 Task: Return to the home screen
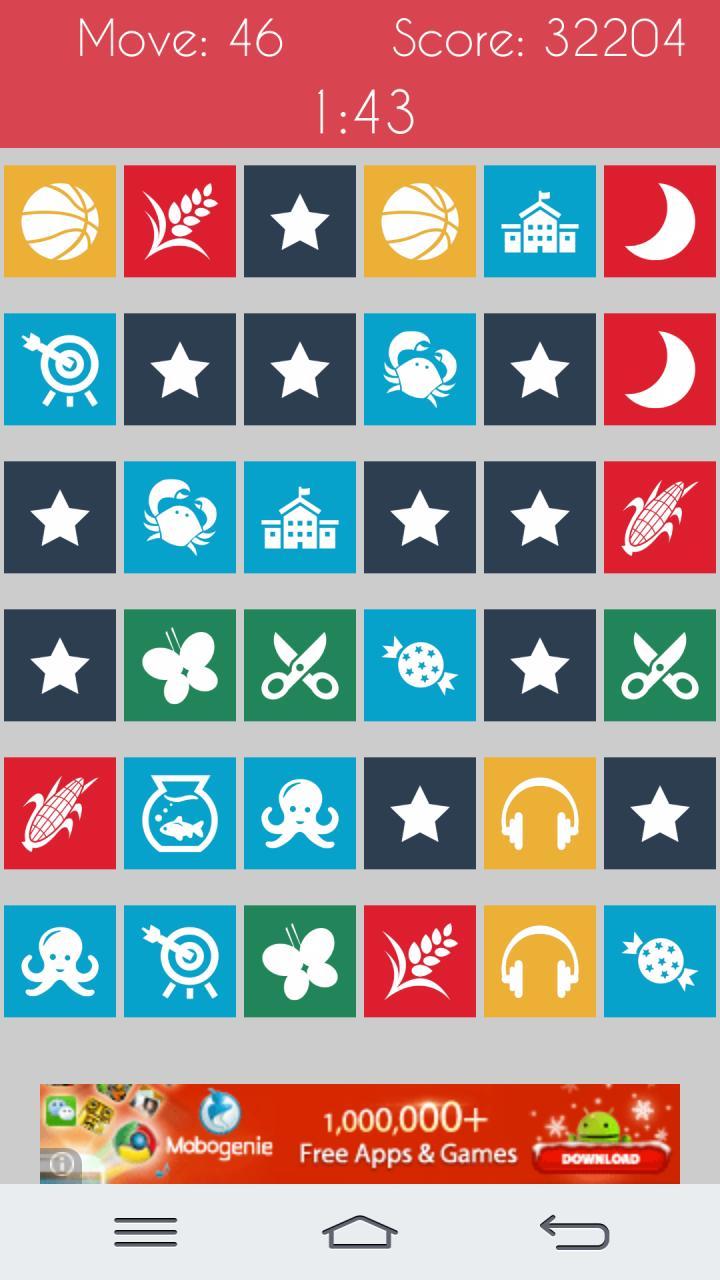pyautogui.click(x=360, y=1231)
